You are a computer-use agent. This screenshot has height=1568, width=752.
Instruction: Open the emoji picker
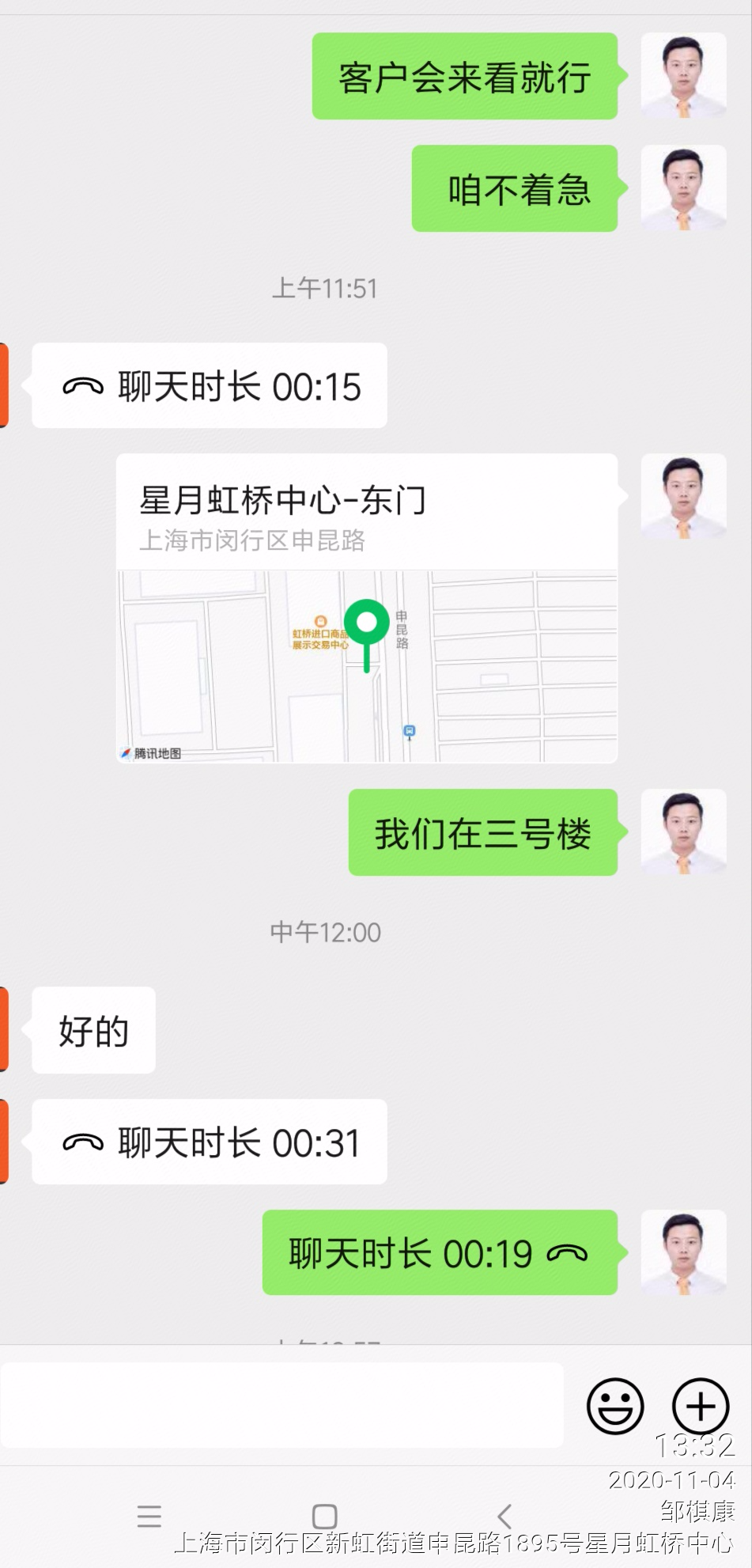(x=614, y=1406)
